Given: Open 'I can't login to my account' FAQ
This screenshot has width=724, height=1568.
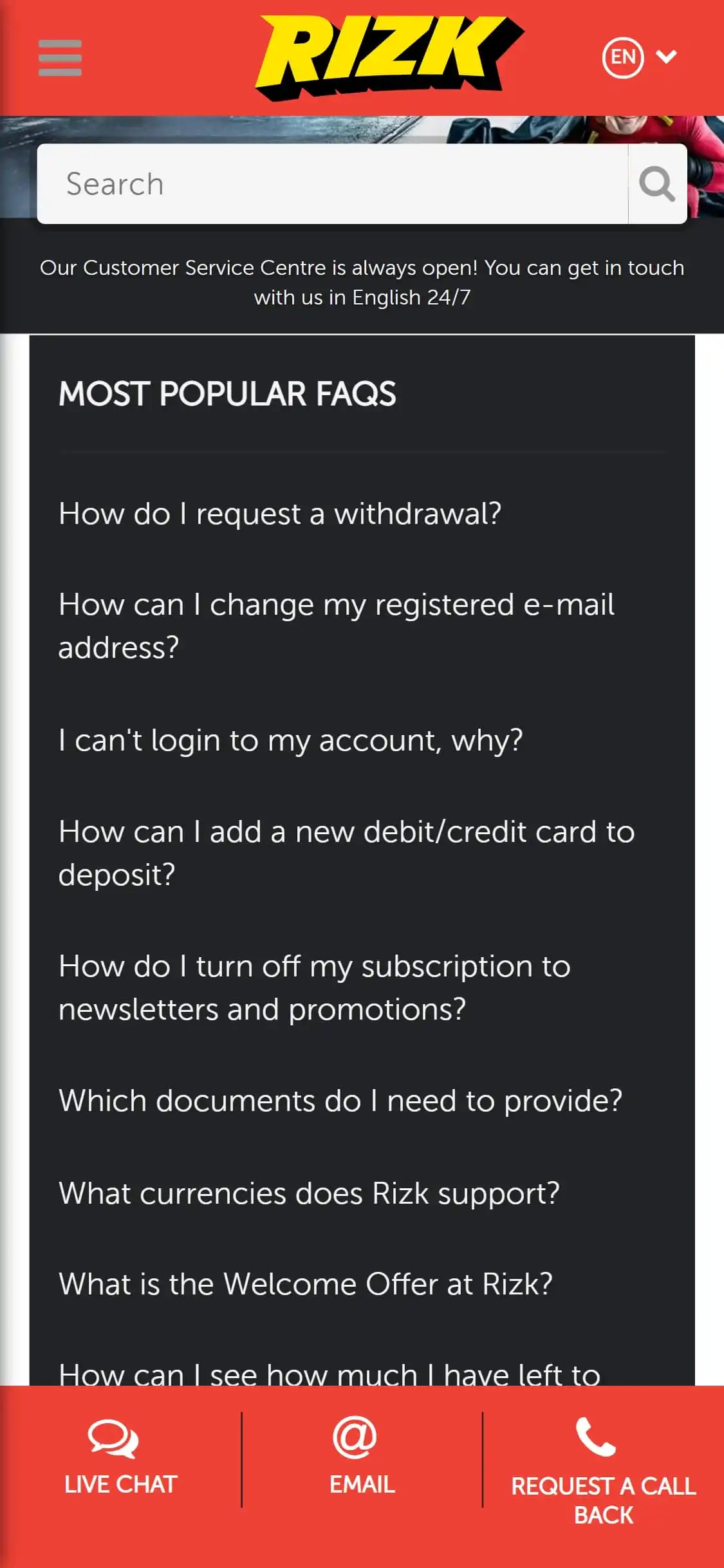Looking at the screenshot, I should (290, 740).
